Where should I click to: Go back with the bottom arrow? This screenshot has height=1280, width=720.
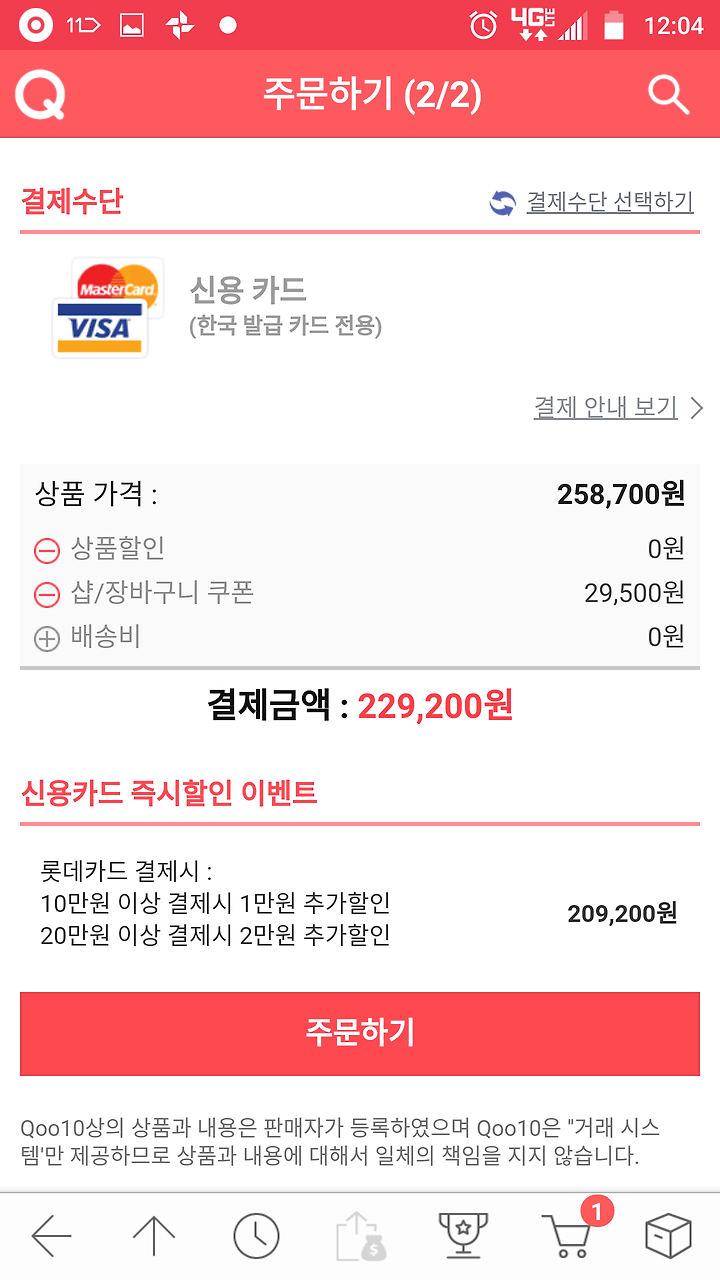[51, 1237]
